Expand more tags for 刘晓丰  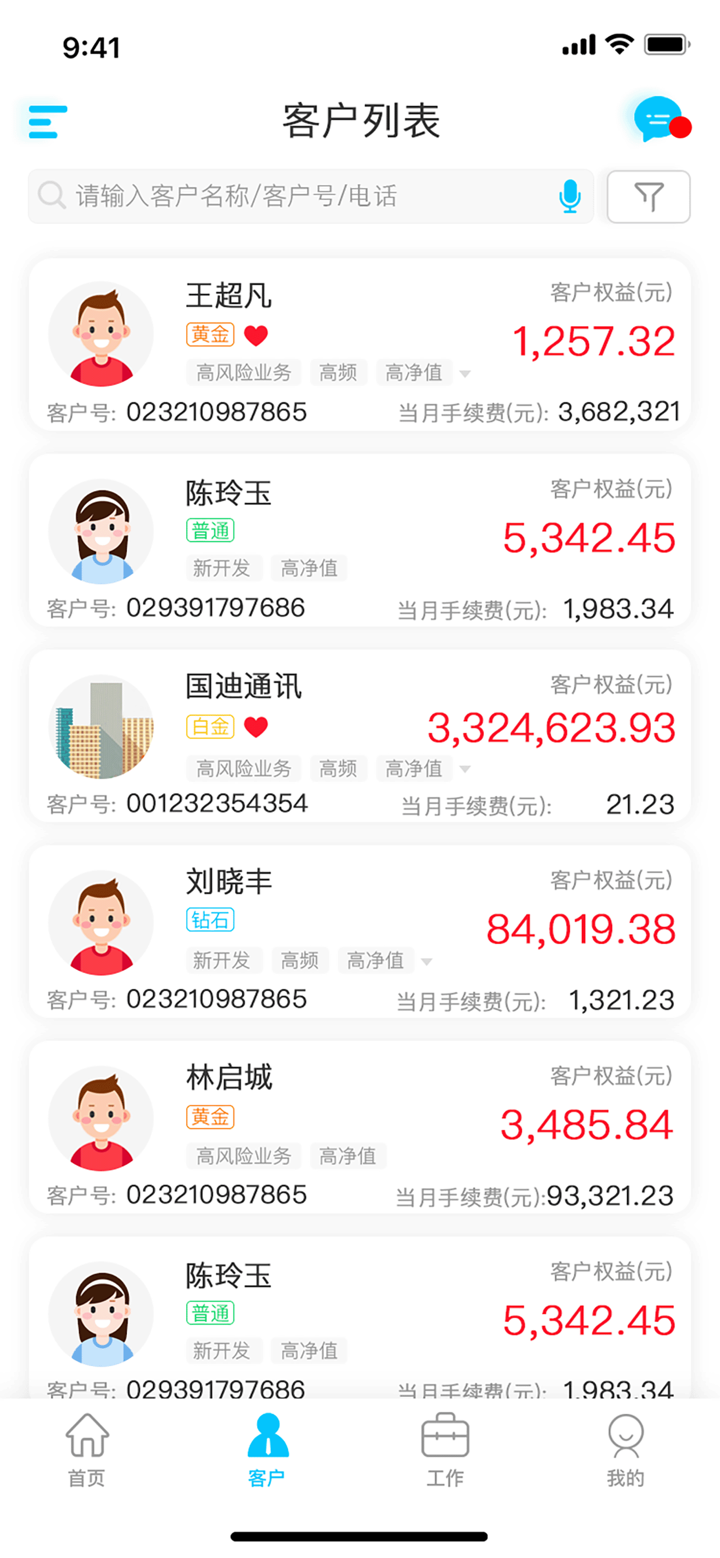(x=427, y=962)
